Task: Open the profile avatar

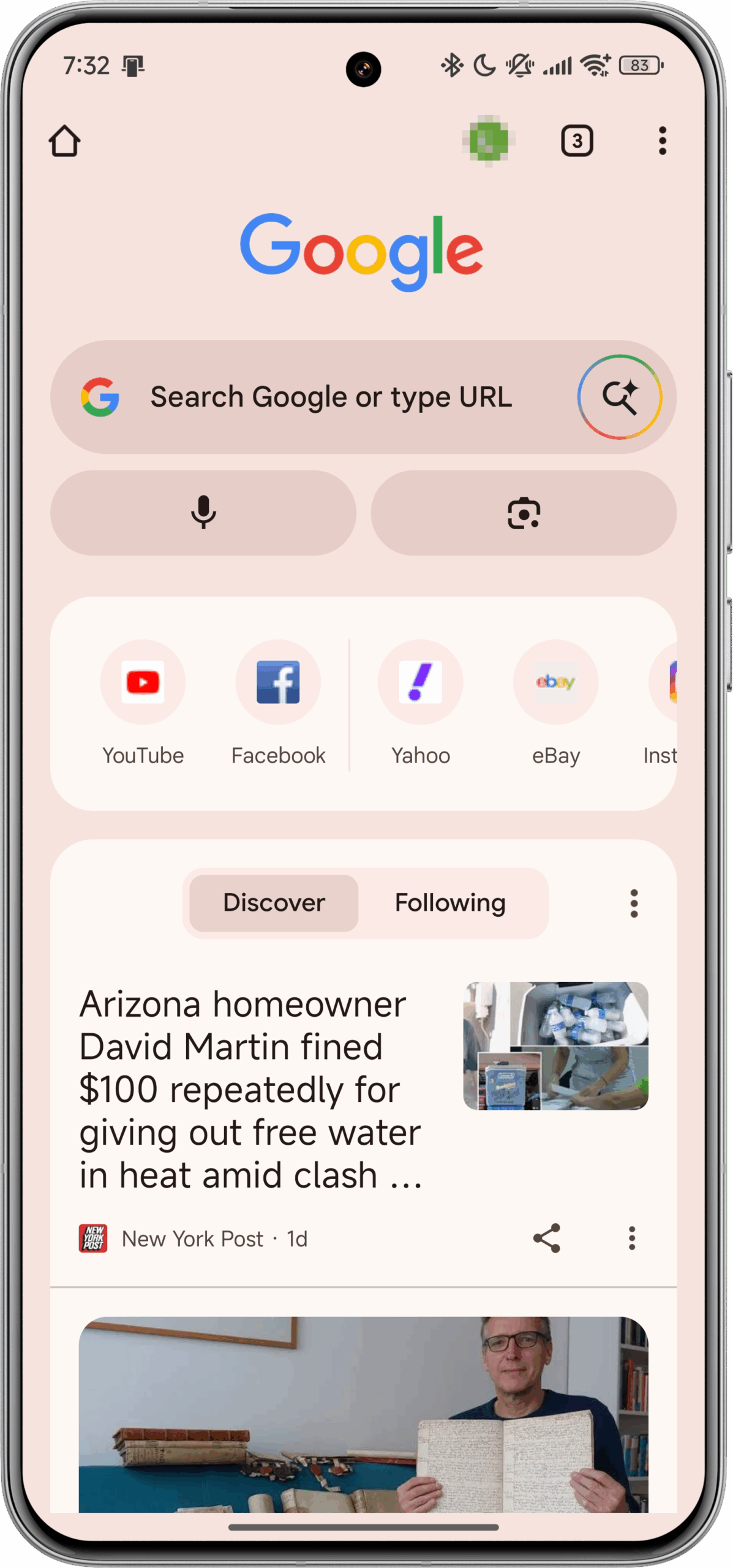Action: 488,141
